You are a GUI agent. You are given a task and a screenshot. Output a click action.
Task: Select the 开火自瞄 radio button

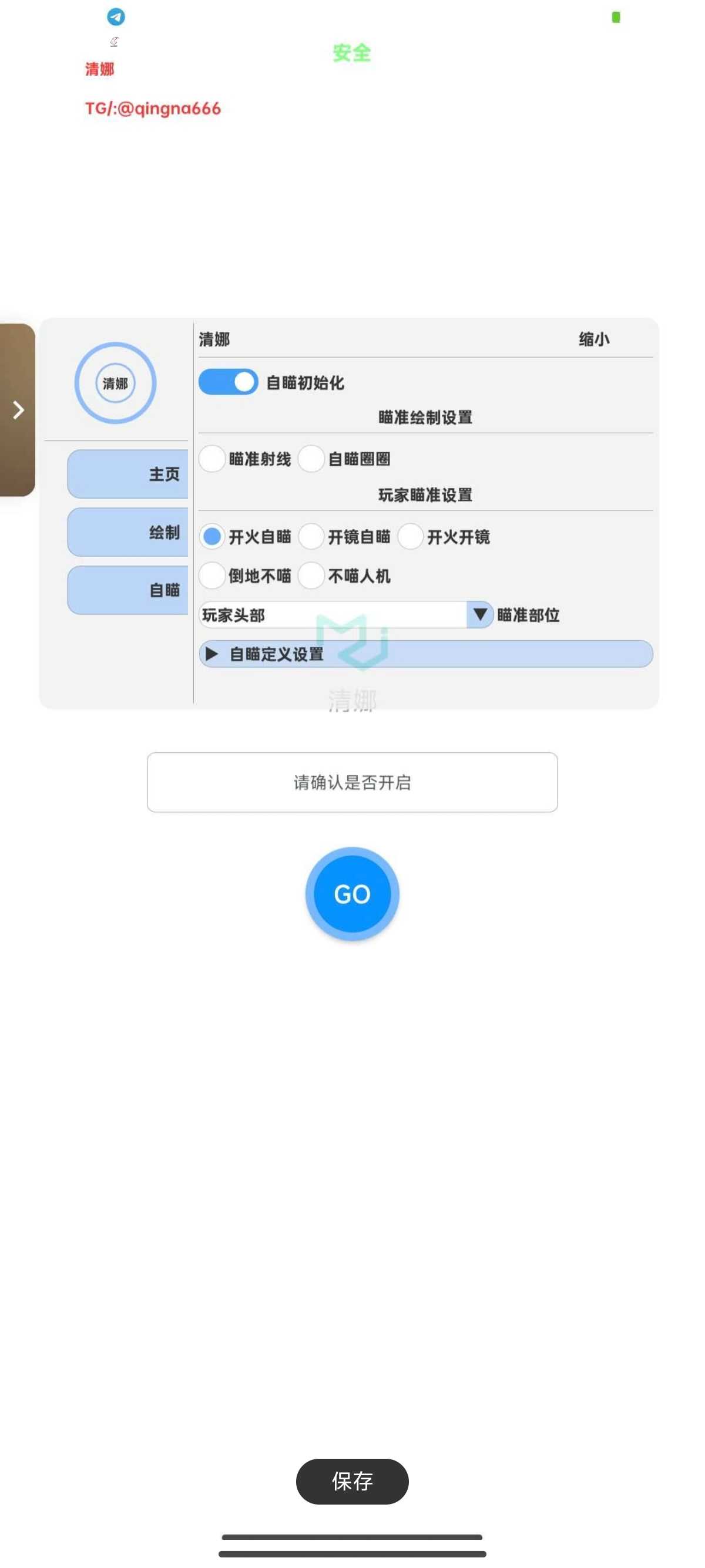[213, 536]
